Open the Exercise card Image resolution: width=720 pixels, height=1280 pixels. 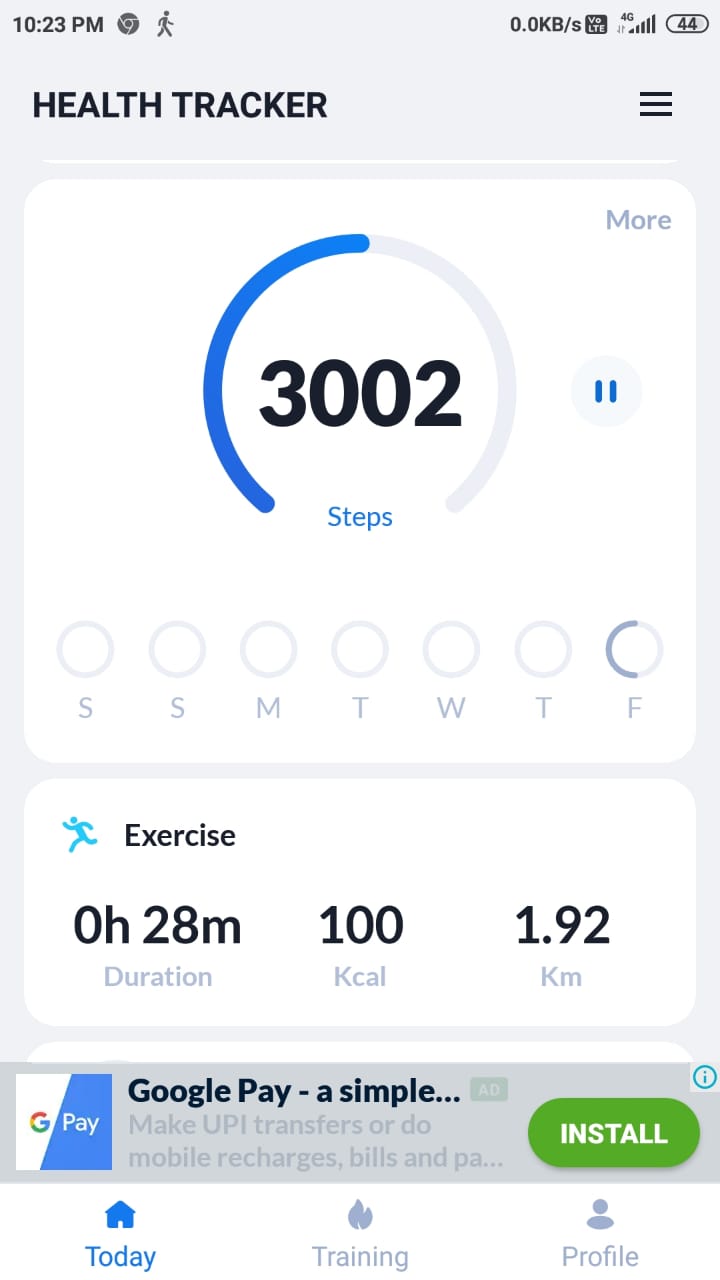360,902
